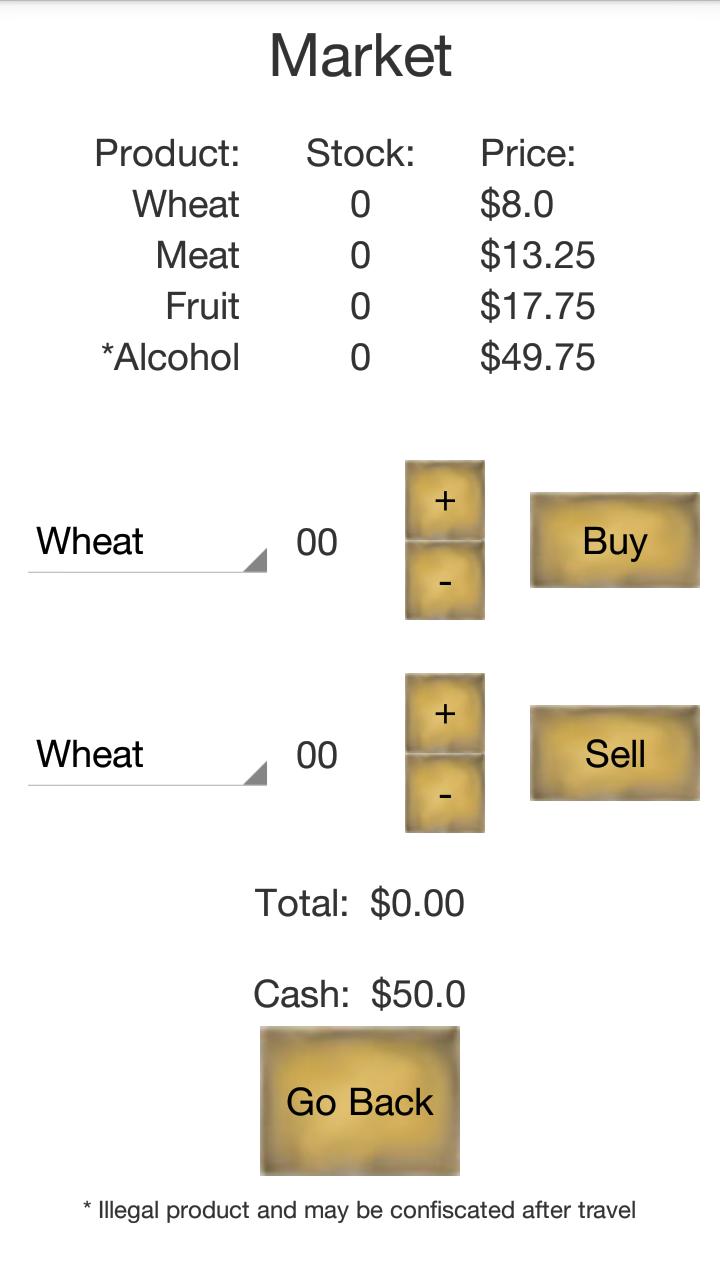Increase the sell quantity with the plus button
Viewport: 720px width, 1280px height.
point(443,714)
